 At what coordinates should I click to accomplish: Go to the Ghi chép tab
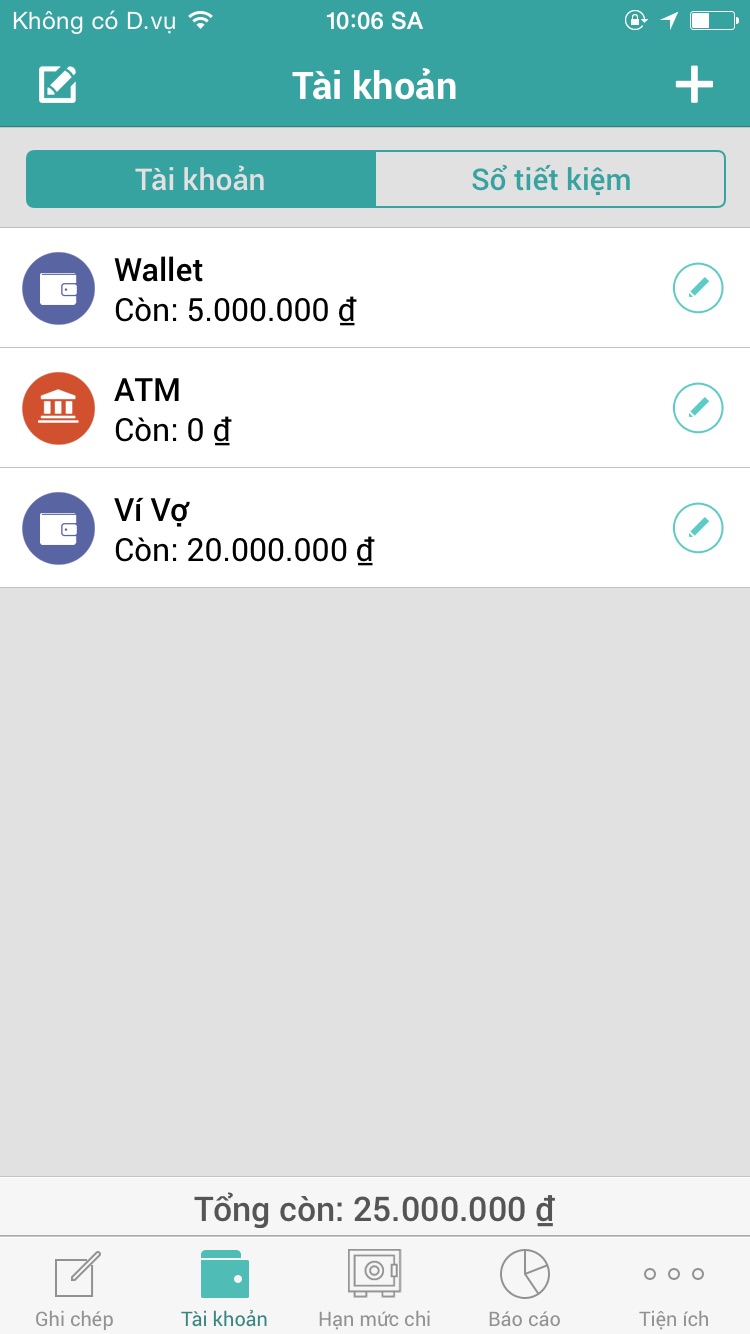tap(75, 1288)
